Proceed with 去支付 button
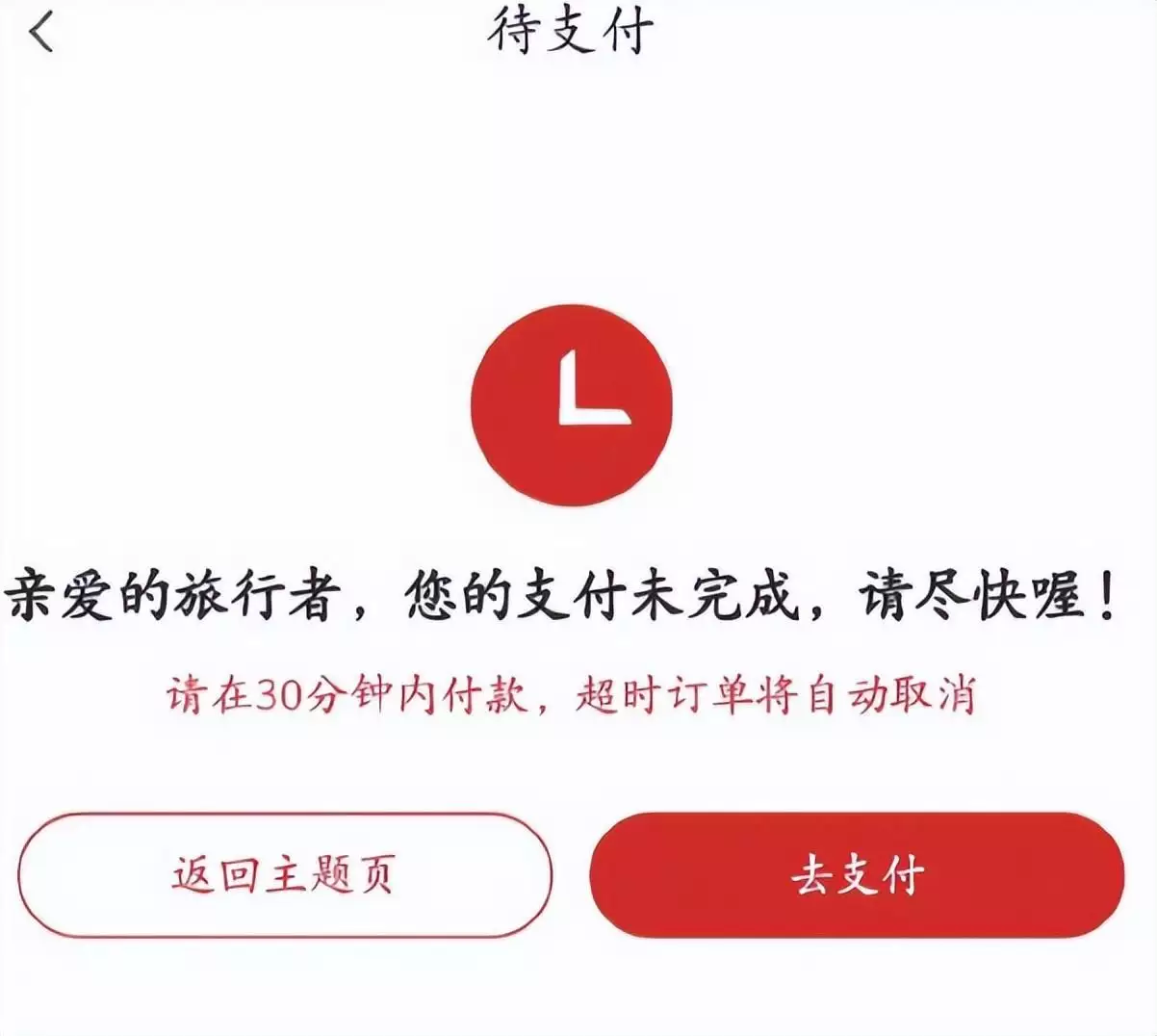Viewport: 1157px width, 1036px height. pos(857,875)
